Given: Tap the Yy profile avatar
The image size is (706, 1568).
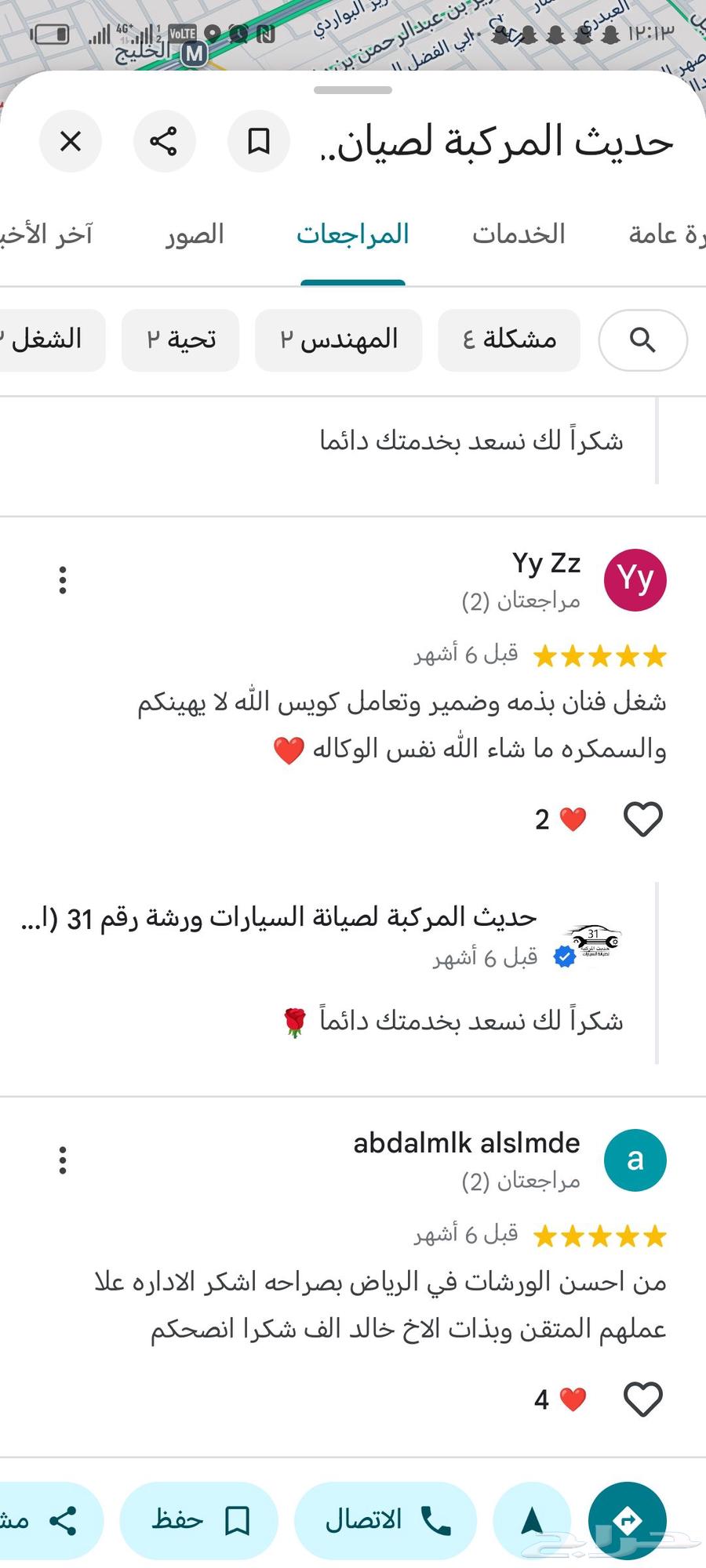Looking at the screenshot, I should click(636, 579).
